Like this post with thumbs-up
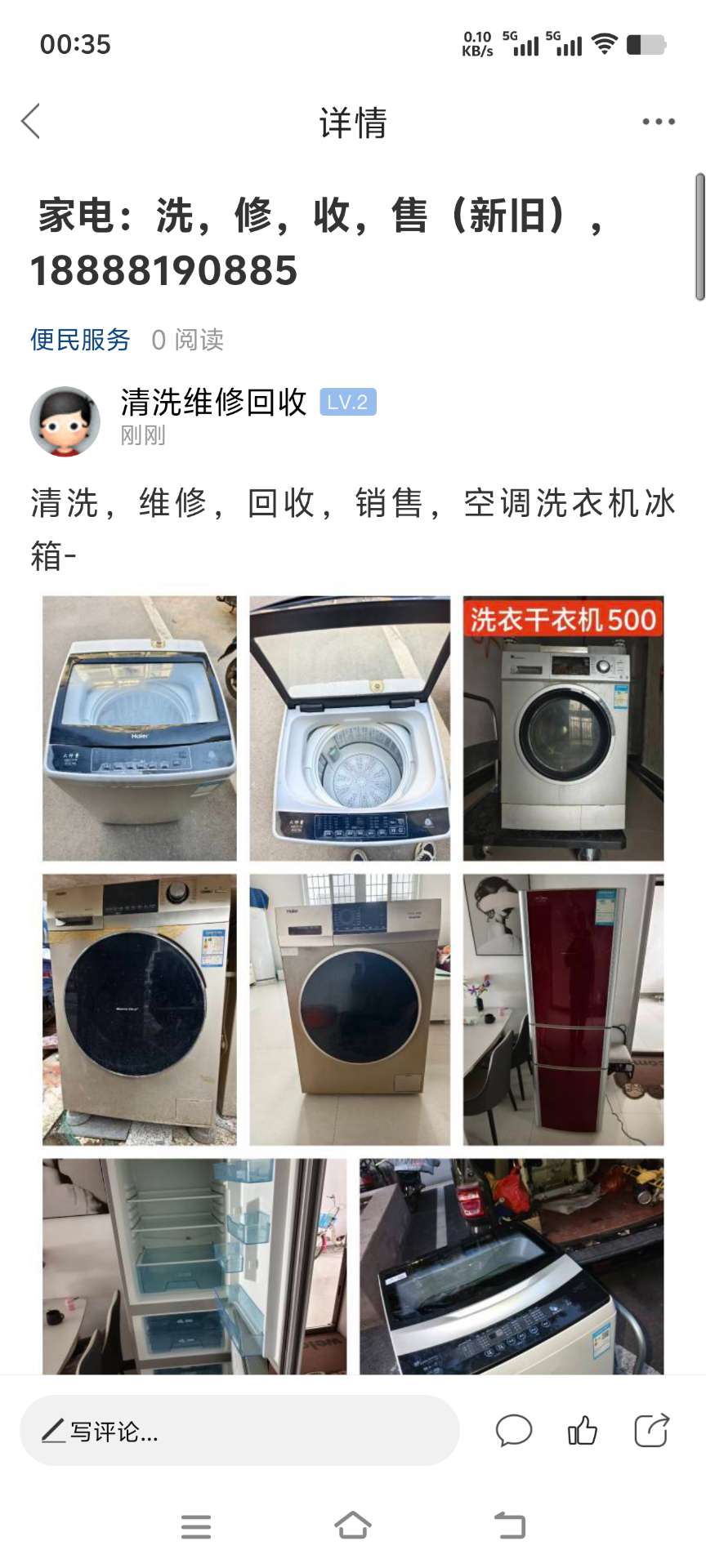Image resolution: width=706 pixels, height=1568 pixels. pyautogui.click(x=583, y=1431)
